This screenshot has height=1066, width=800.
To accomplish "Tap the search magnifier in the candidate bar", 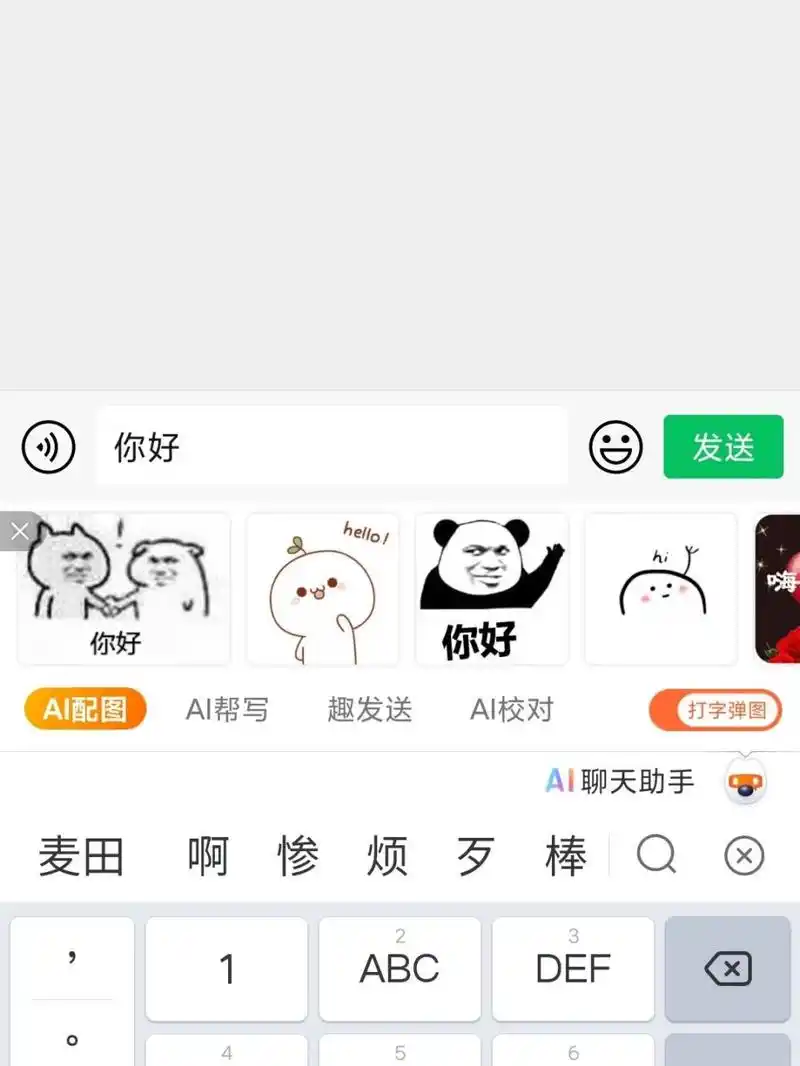I will [x=657, y=856].
